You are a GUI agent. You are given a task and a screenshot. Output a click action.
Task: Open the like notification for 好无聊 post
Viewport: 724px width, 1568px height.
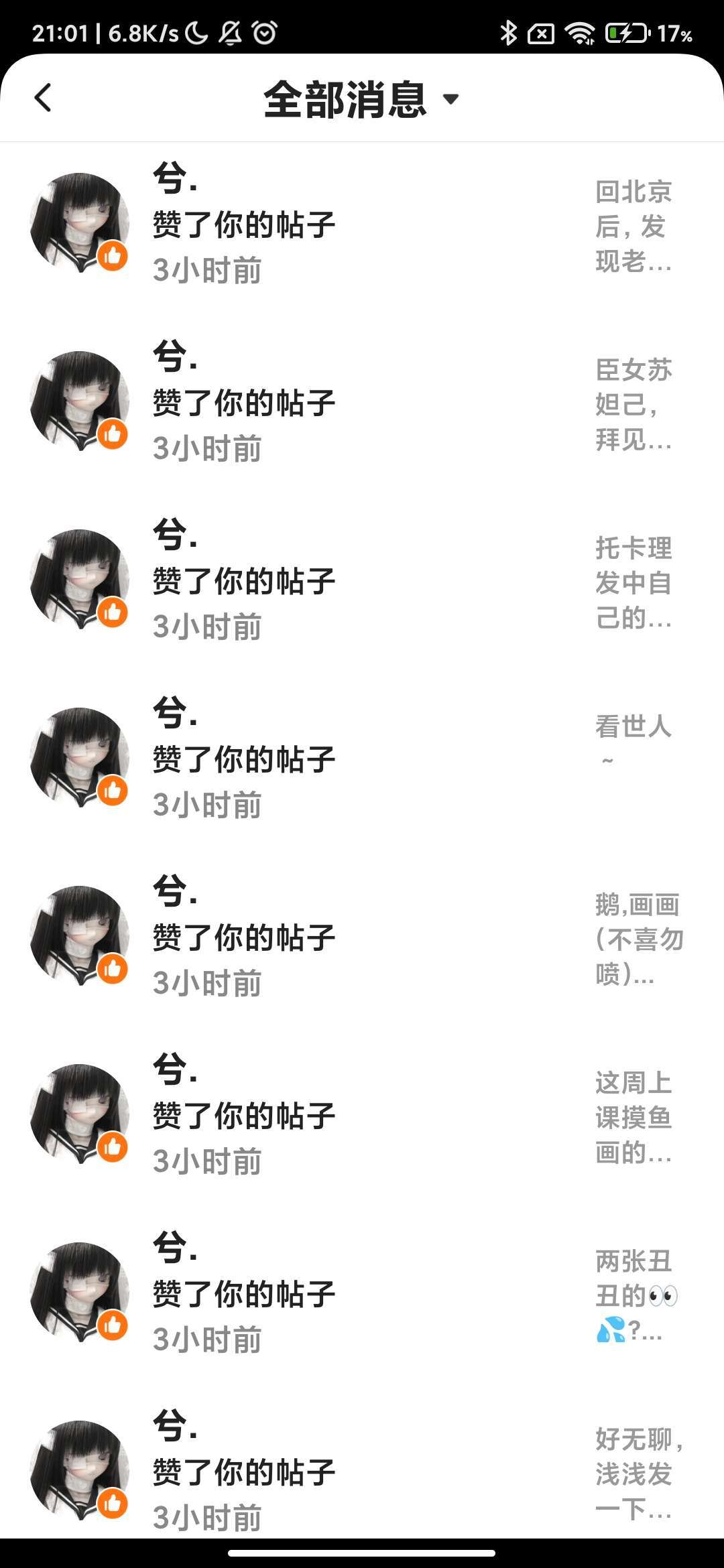coord(362,1472)
